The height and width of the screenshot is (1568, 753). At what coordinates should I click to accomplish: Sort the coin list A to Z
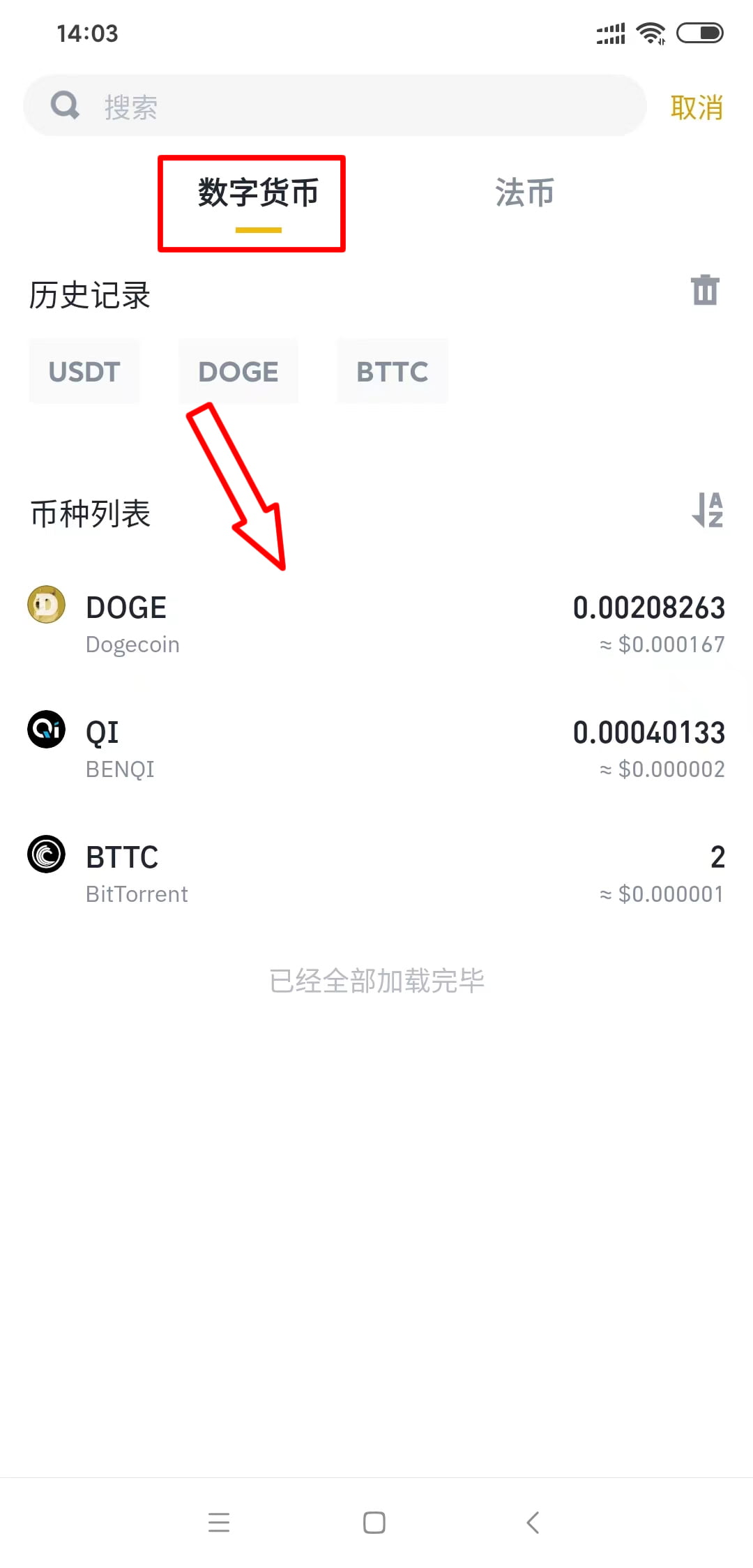click(707, 510)
